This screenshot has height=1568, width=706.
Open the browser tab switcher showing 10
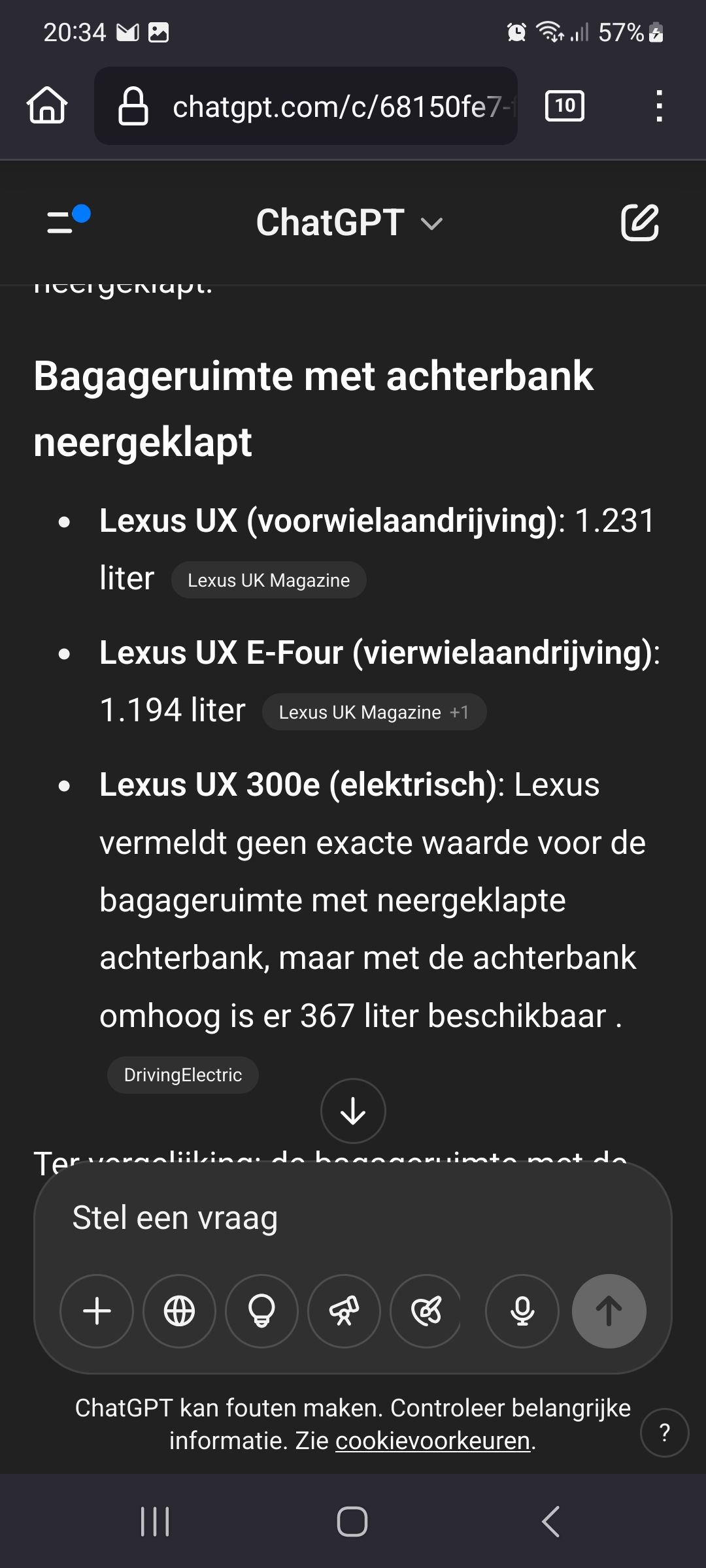click(x=565, y=106)
